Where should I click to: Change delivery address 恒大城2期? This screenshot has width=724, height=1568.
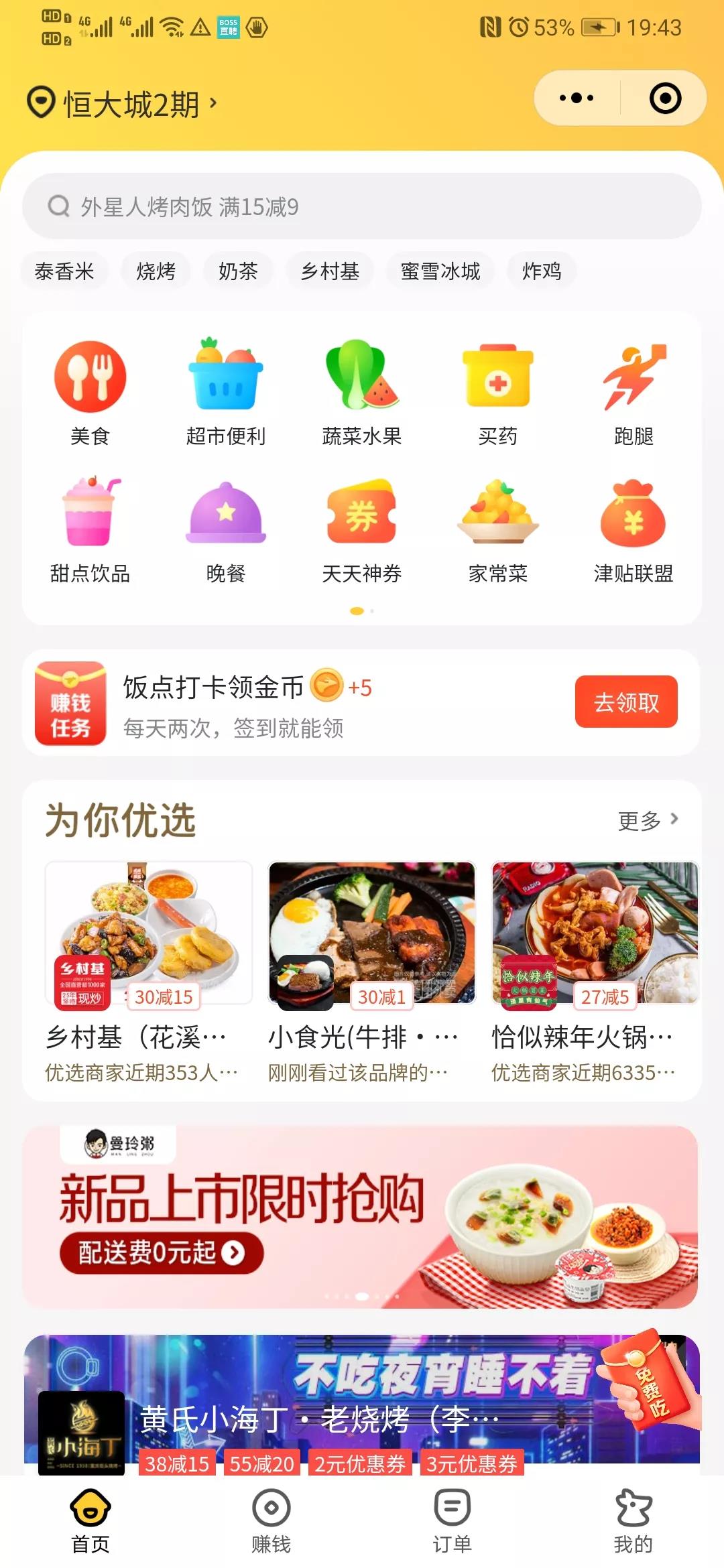pyautogui.click(x=123, y=104)
